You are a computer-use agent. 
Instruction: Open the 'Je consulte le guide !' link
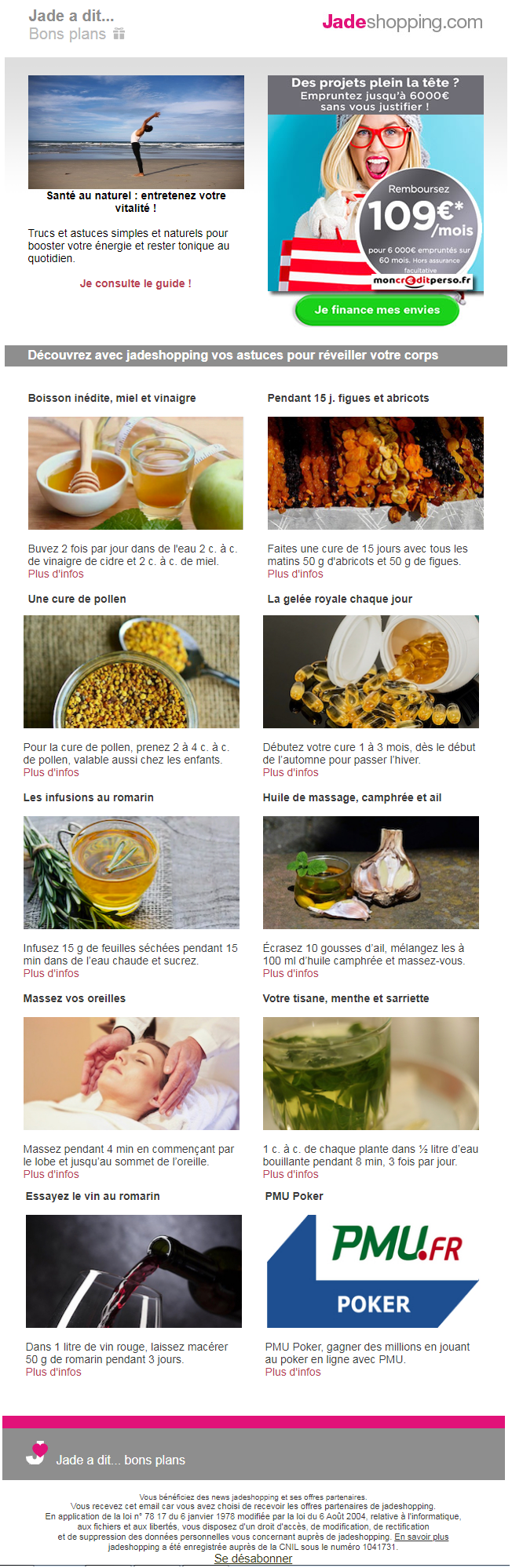135,283
